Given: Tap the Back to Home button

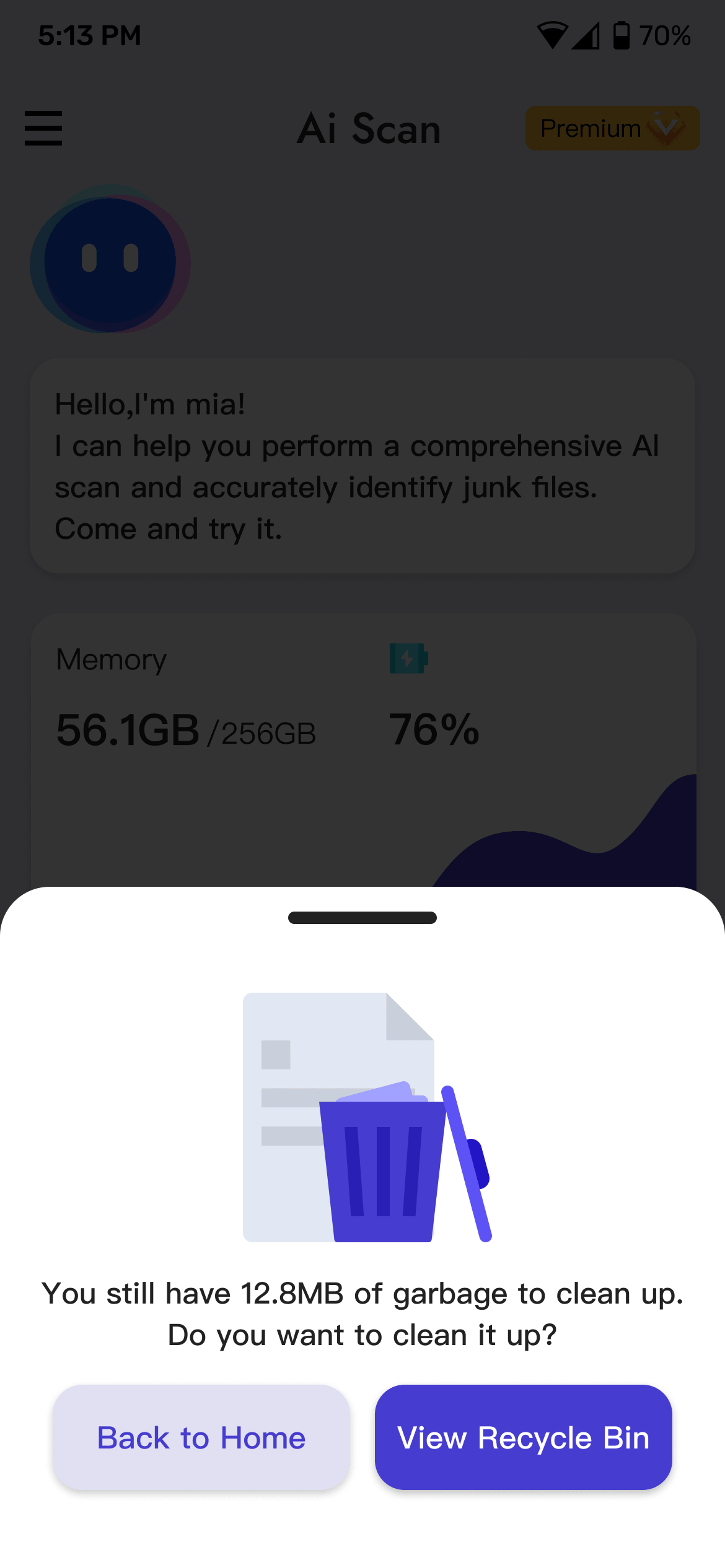Looking at the screenshot, I should click(x=201, y=1437).
